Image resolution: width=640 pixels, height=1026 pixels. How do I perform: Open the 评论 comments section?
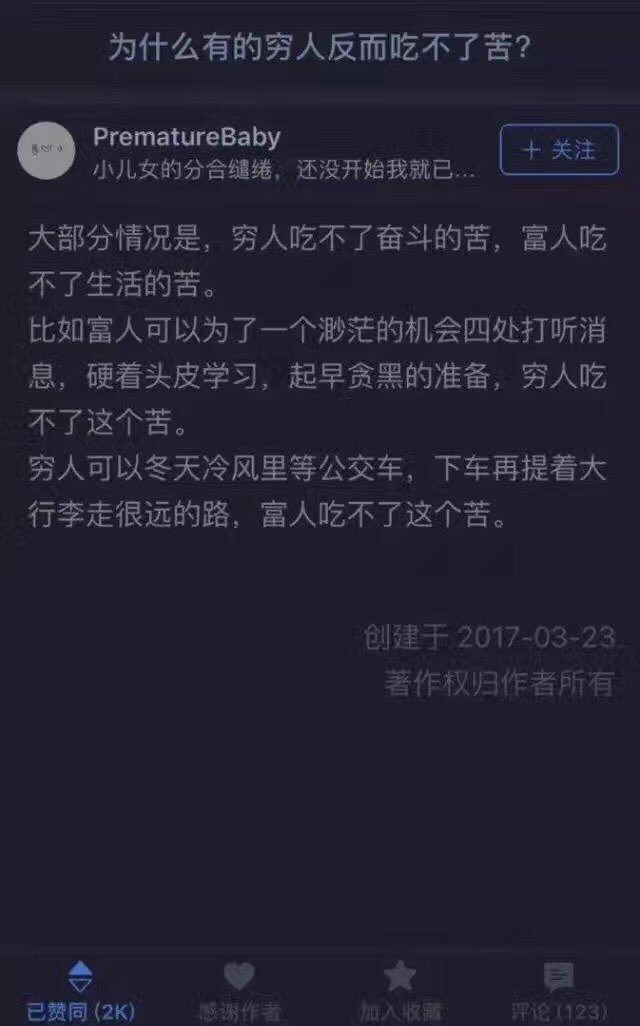coord(558,990)
